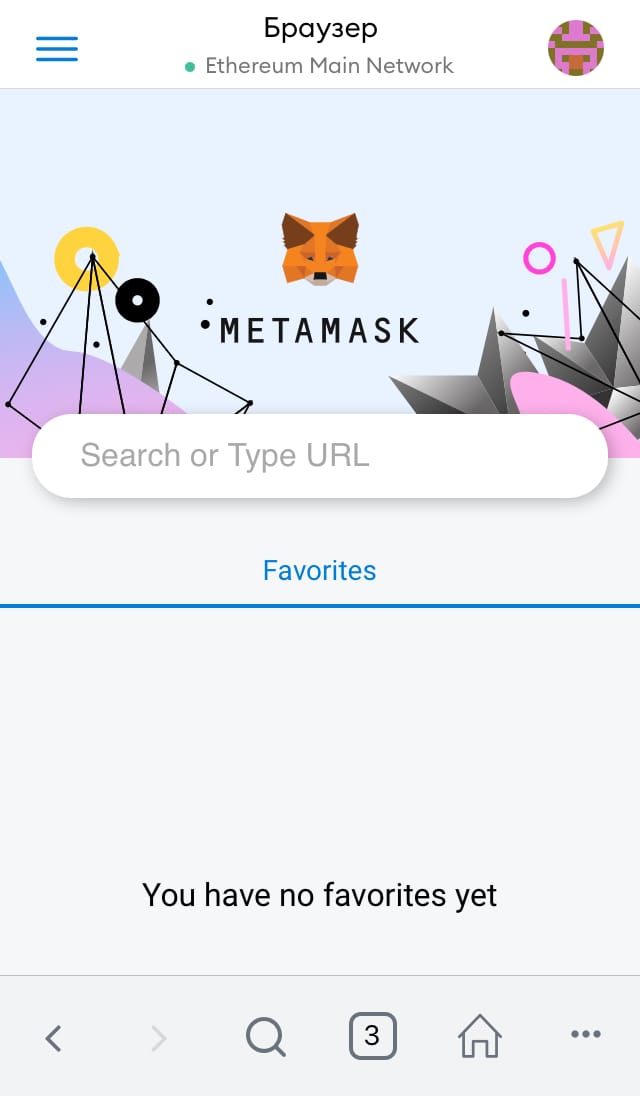
Task: Focus the Search or Type URL field
Action: click(x=320, y=456)
